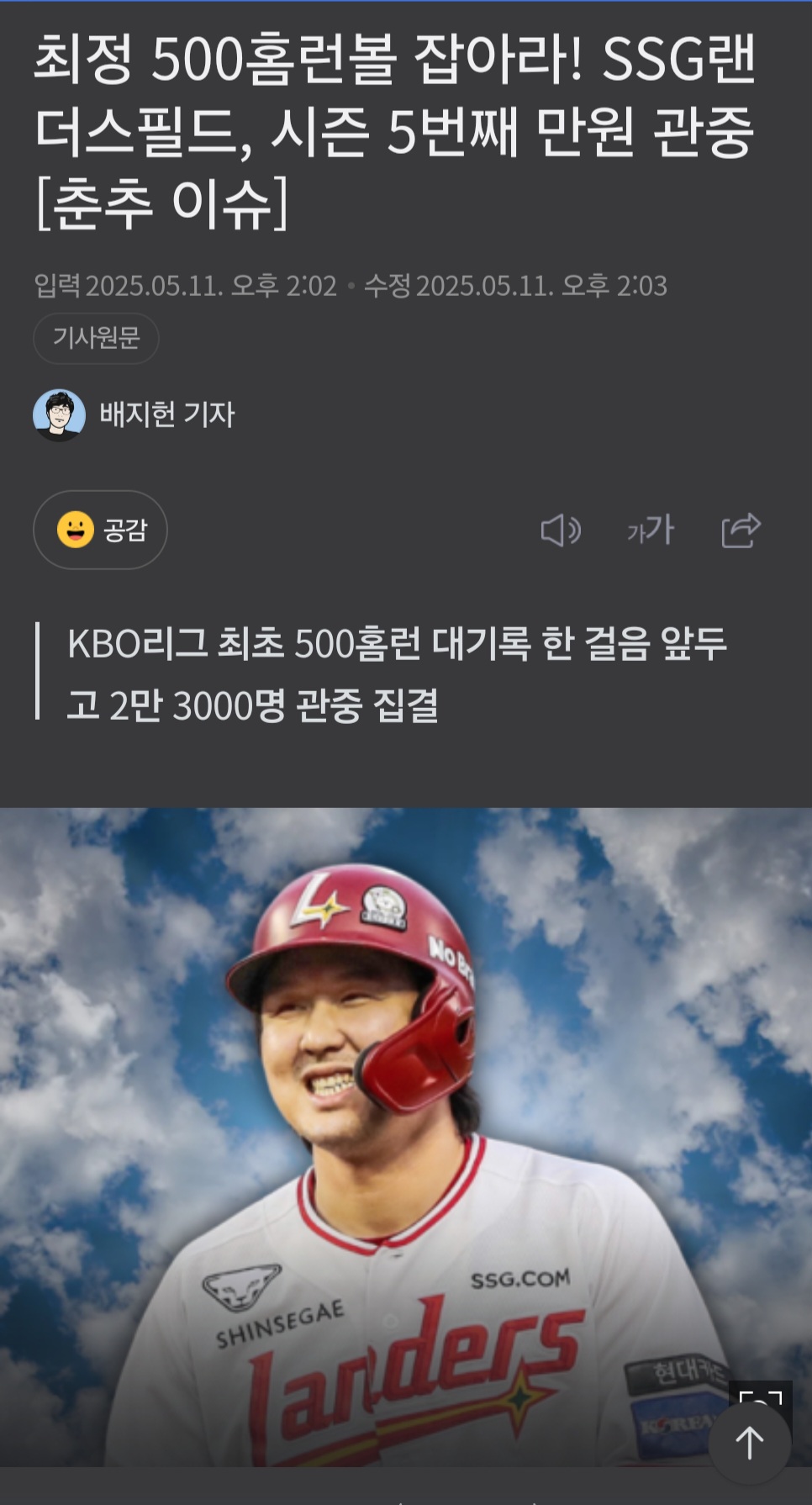Image resolution: width=812 pixels, height=1505 pixels.
Task: Adjust font size with the 가가 icon
Action: [651, 531]
